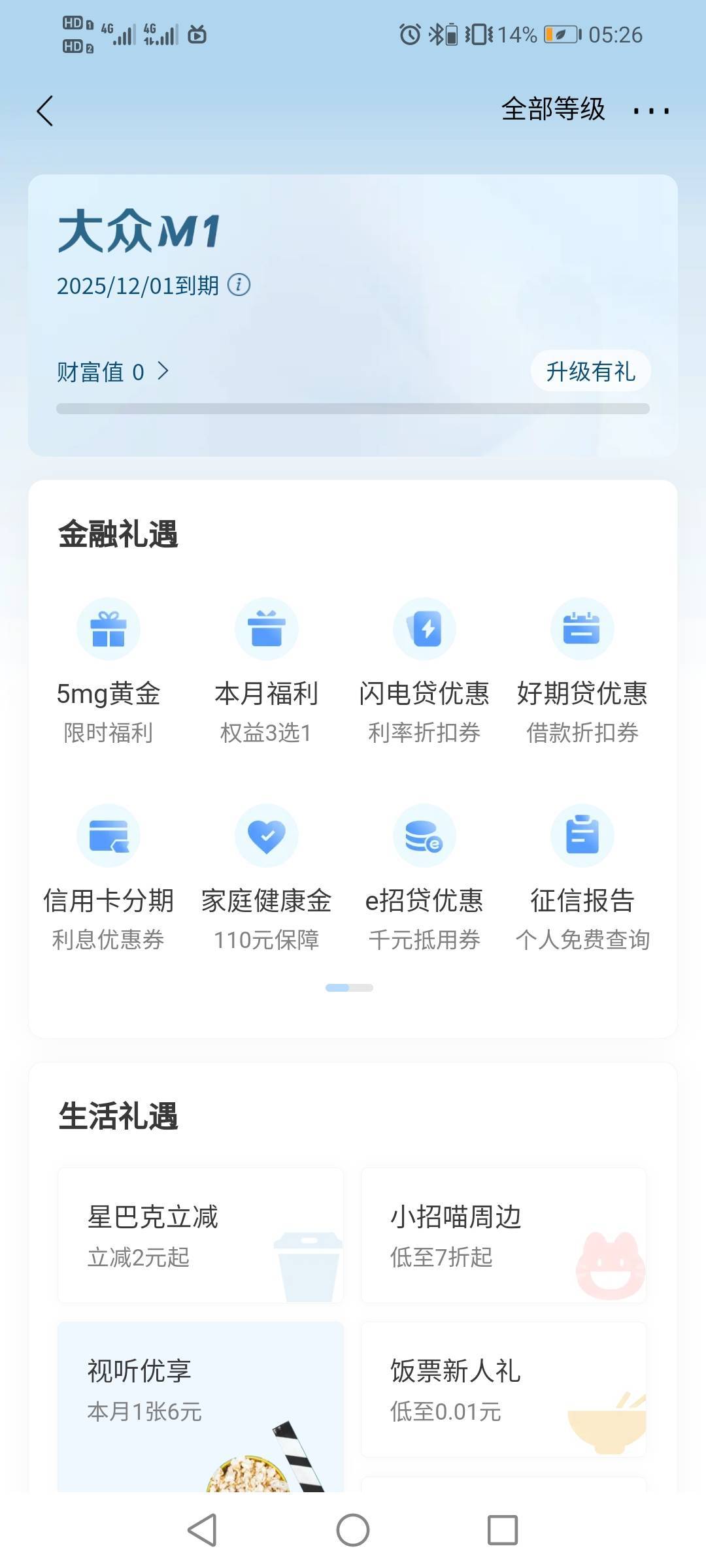This screenshot has width=706, height=1568.
Task: View 财富值 details
Action: 112,372
